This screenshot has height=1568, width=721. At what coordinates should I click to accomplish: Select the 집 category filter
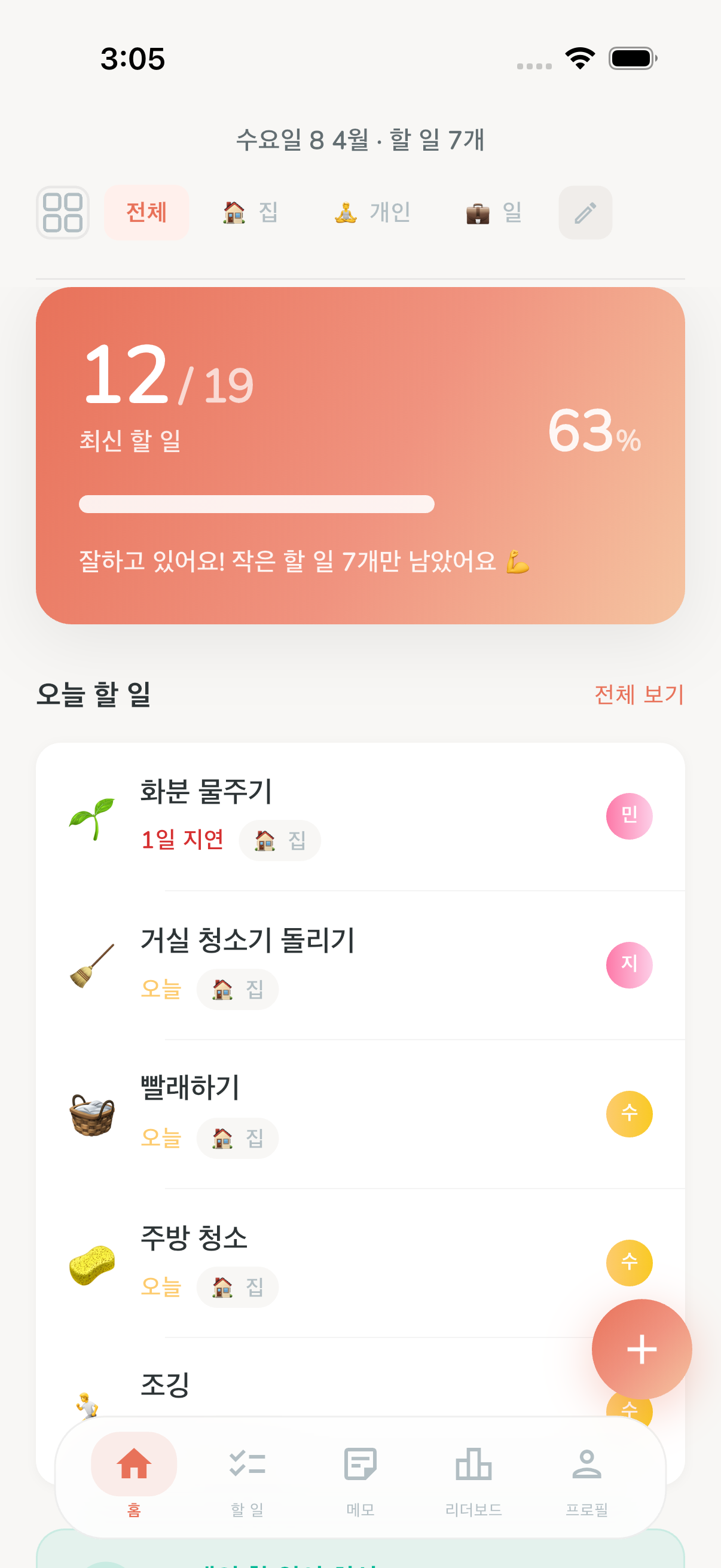coord(249,213)
